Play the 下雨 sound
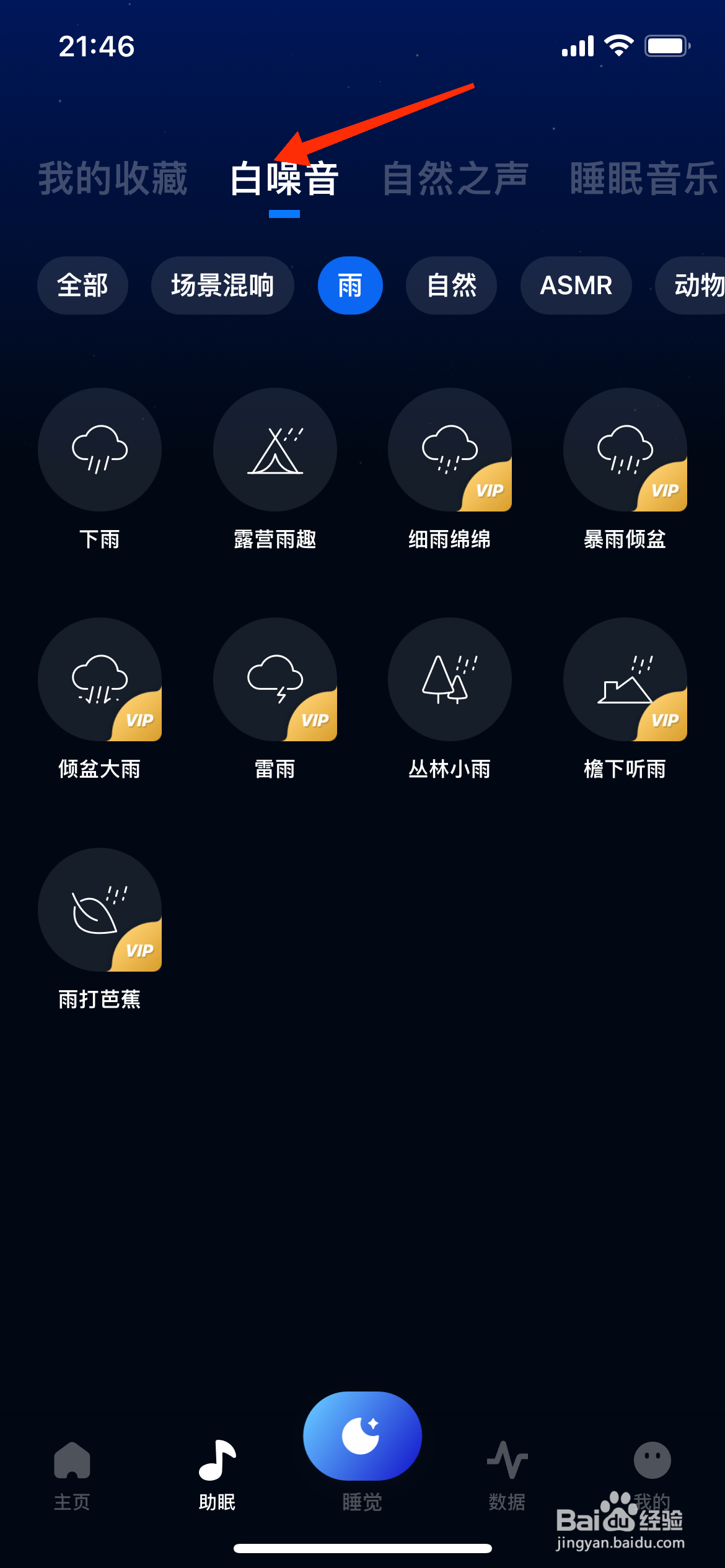 [x=100, y=450]
